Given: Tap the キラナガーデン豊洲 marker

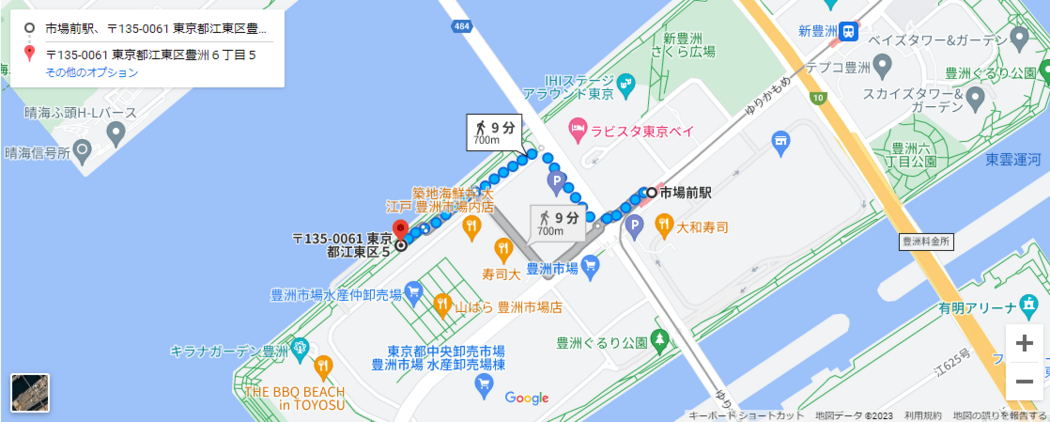Looking at the screenshot, I should [x=298, y=351].
